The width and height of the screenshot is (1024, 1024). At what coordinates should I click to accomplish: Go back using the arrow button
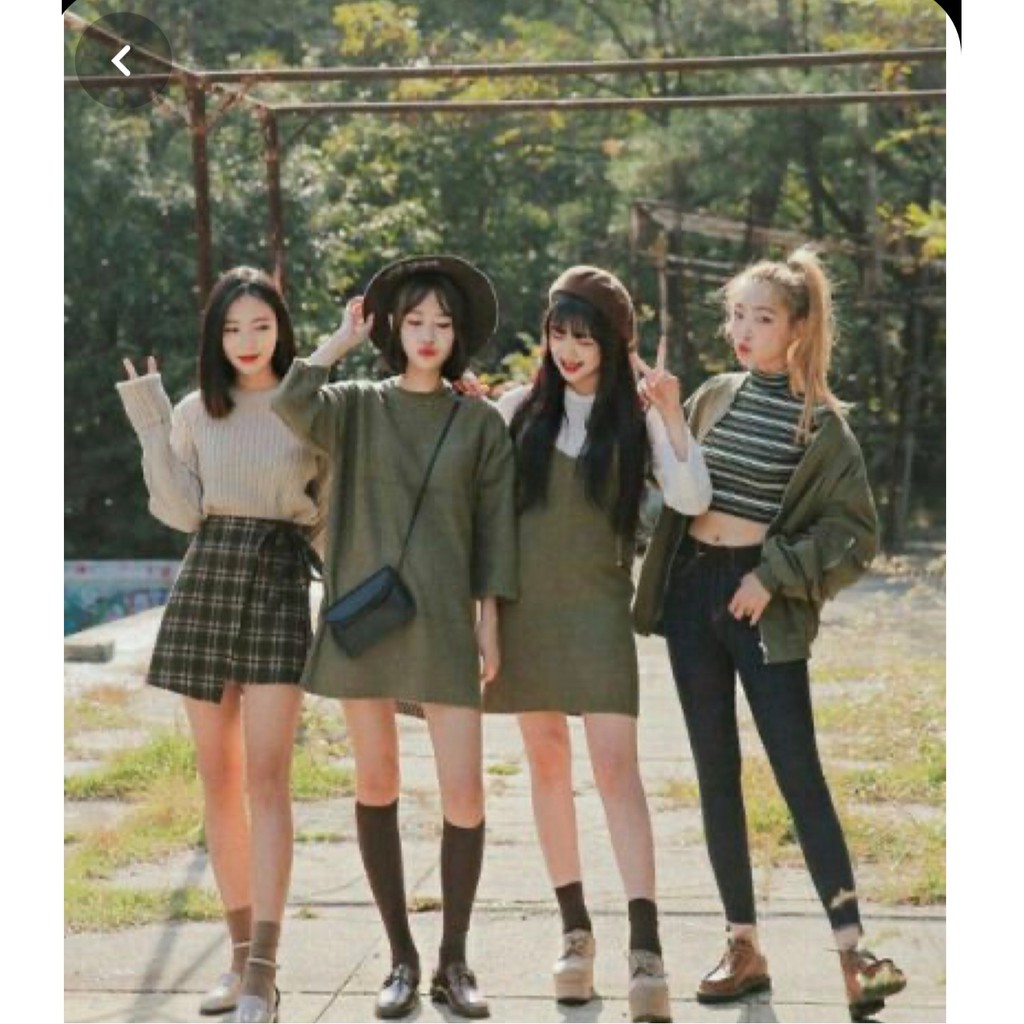click(x=122, y=61)
